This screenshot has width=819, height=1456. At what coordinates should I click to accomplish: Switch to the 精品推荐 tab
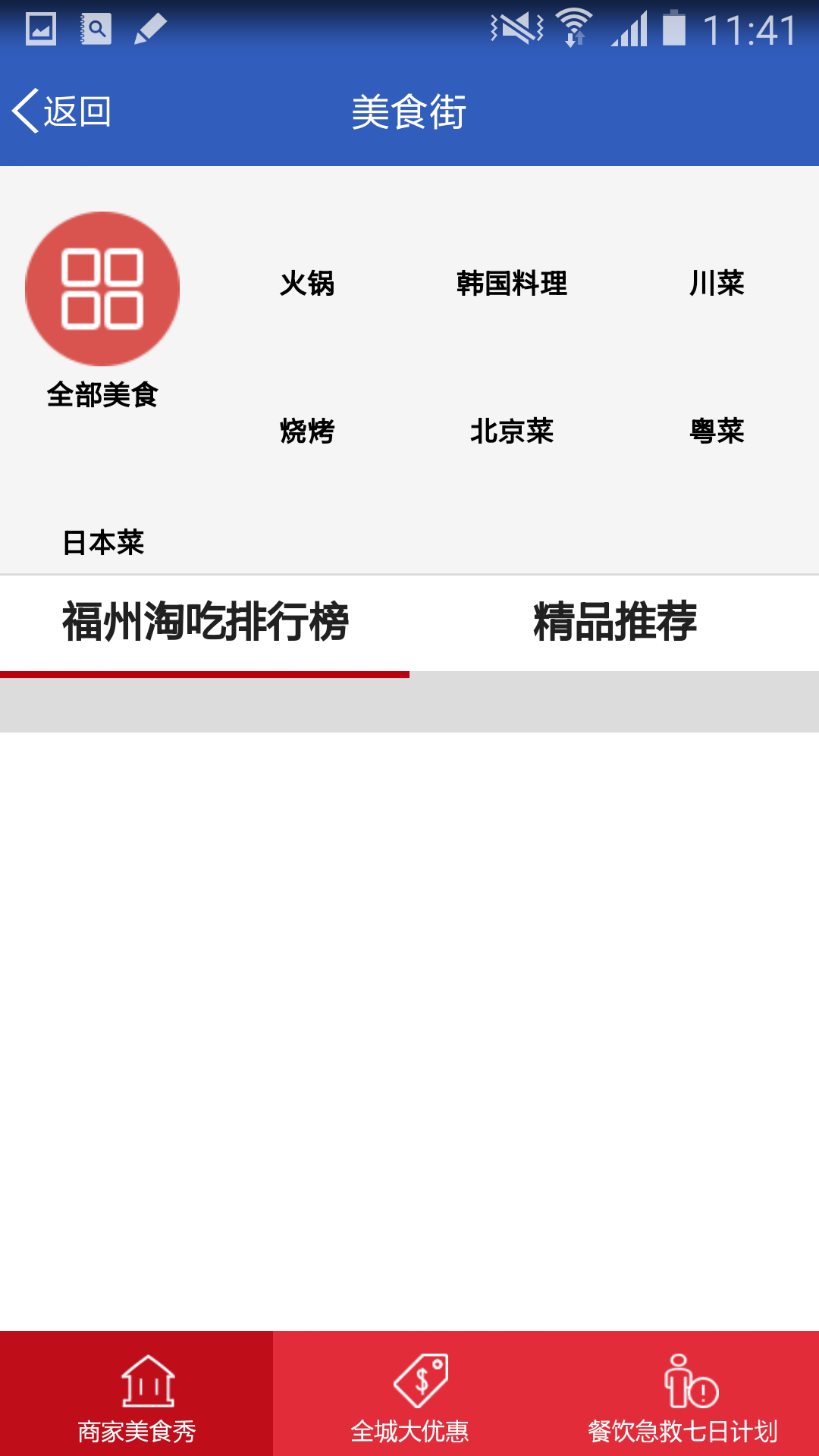[614, 623]
